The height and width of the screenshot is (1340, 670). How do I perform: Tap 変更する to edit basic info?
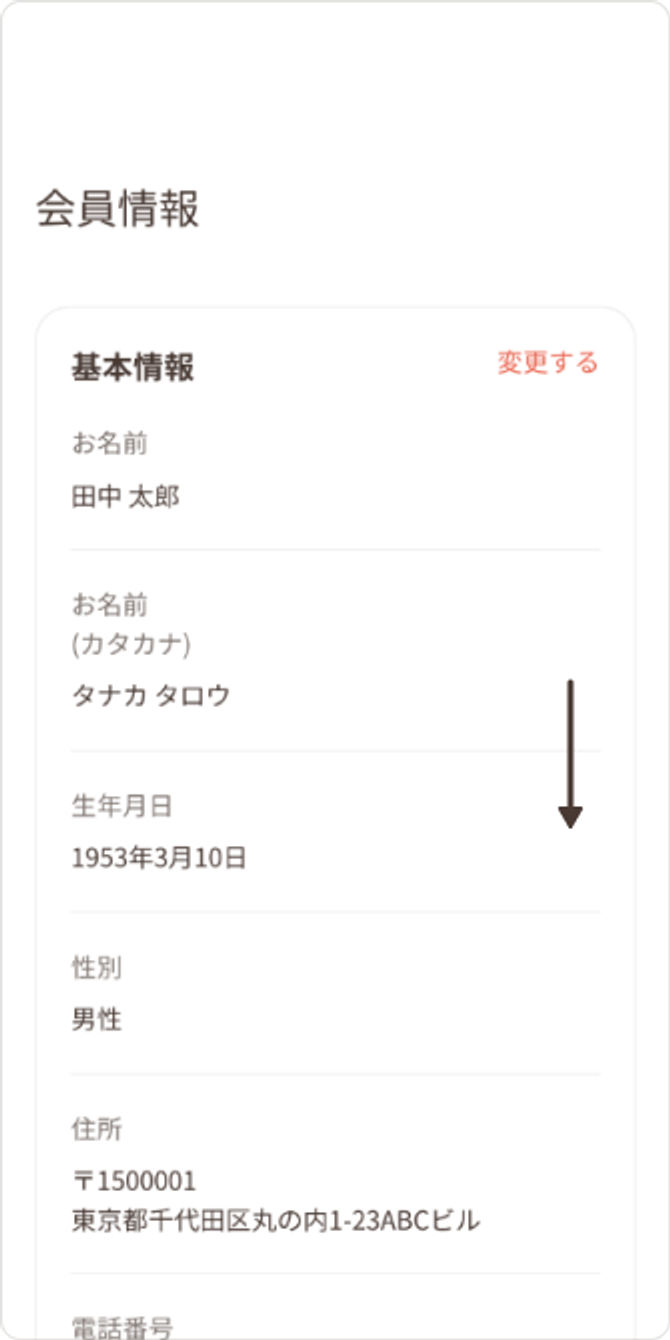click(547, 362)
